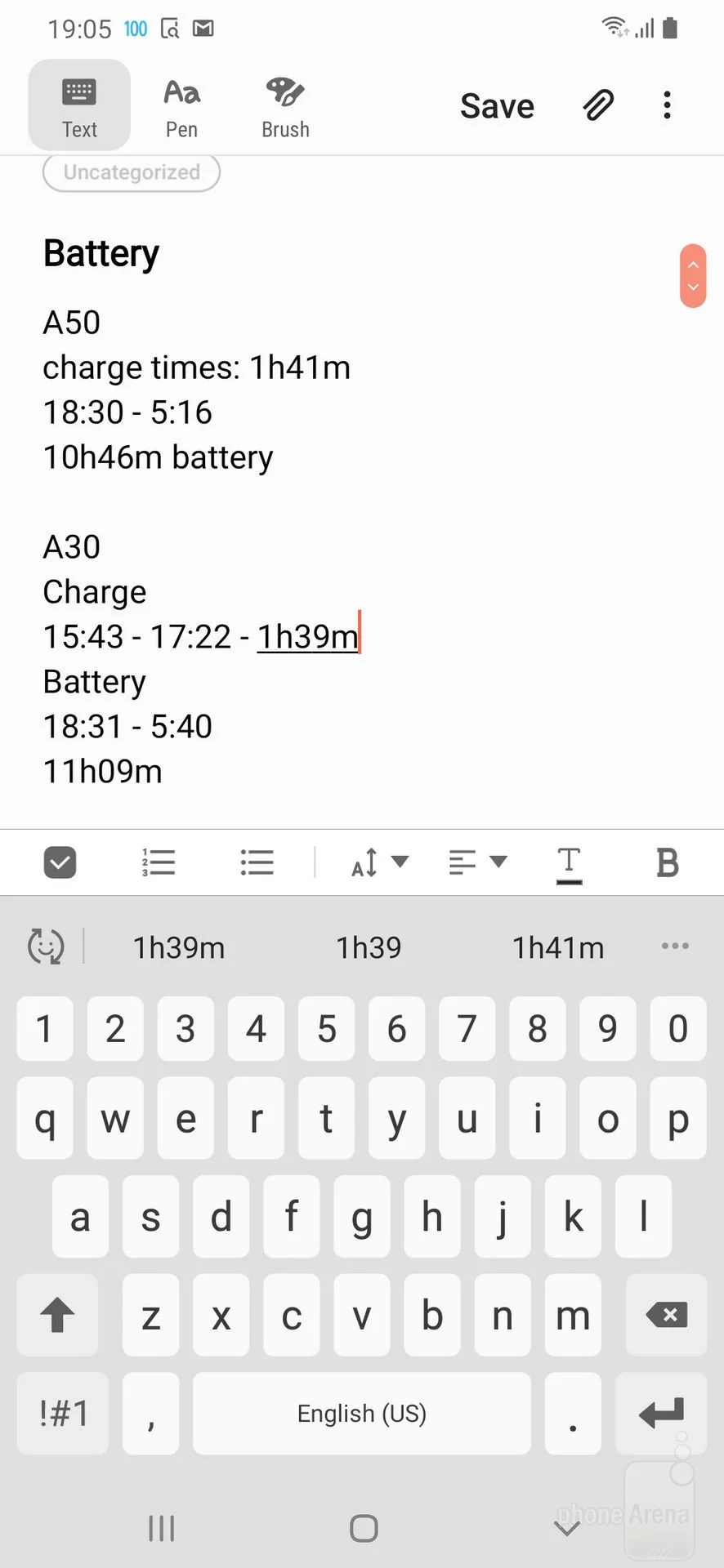Tap the backspace key
This screenshot has height=1568, width=724.
point(666,1315)
